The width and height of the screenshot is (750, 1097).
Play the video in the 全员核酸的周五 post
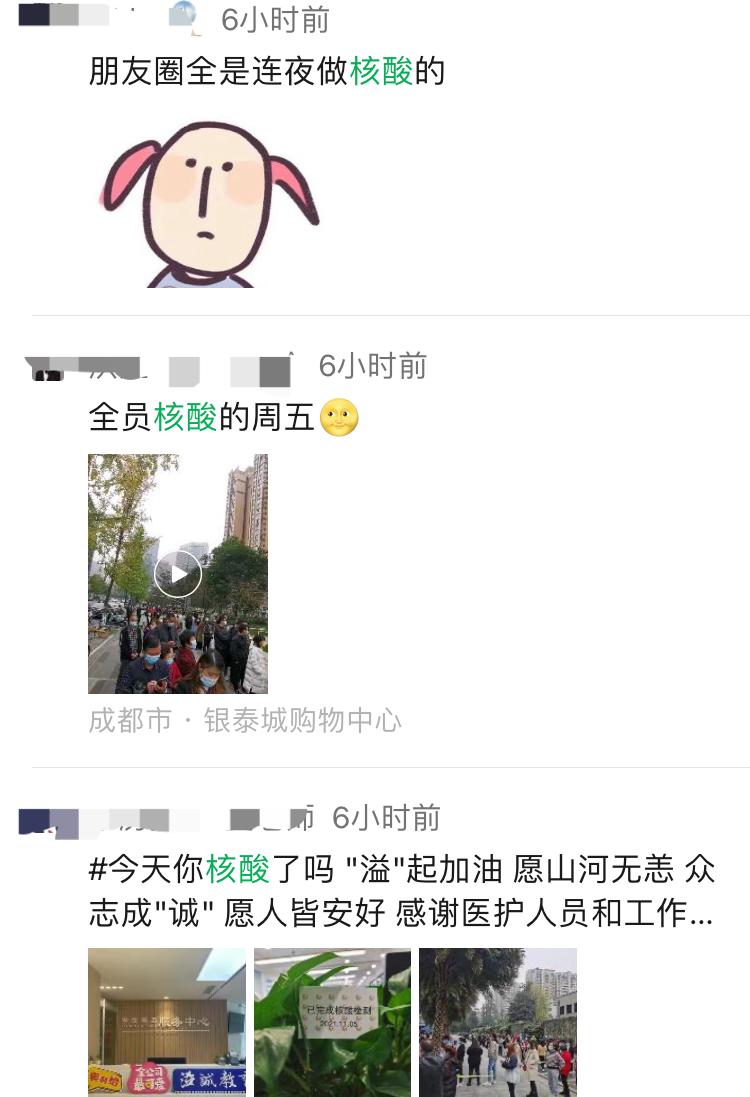[178, 574]
